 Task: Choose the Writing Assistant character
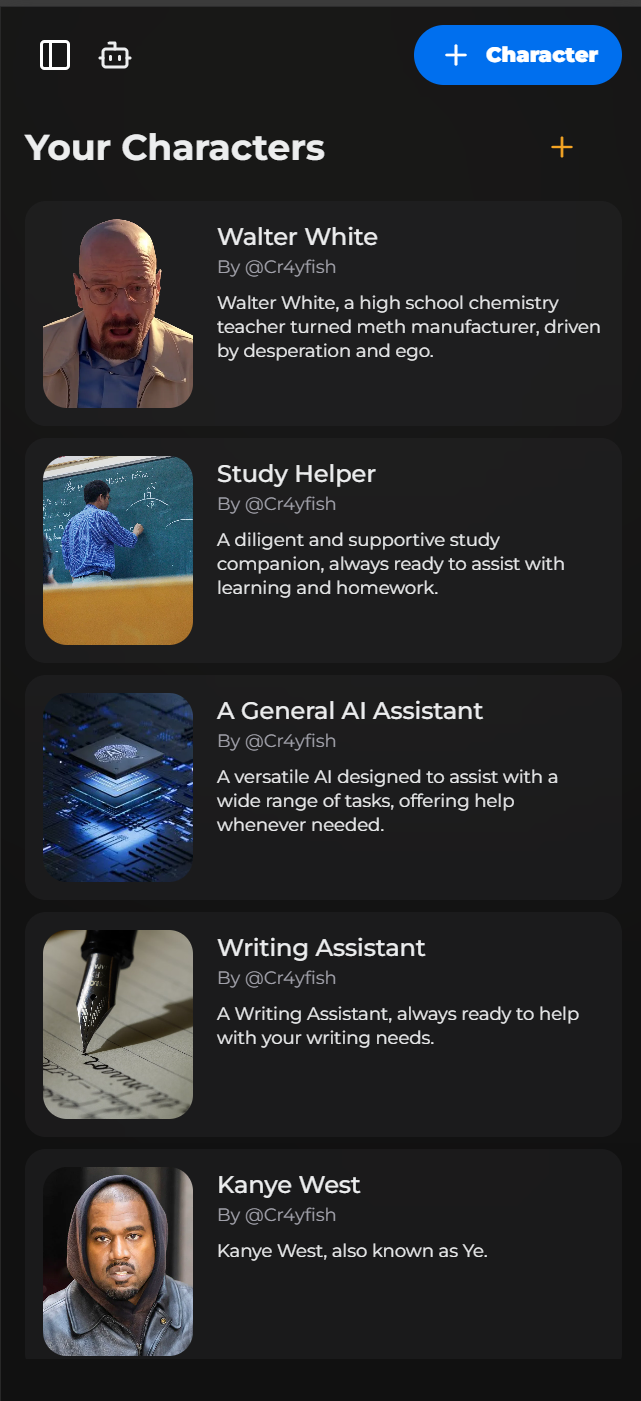click(323, 1024)
